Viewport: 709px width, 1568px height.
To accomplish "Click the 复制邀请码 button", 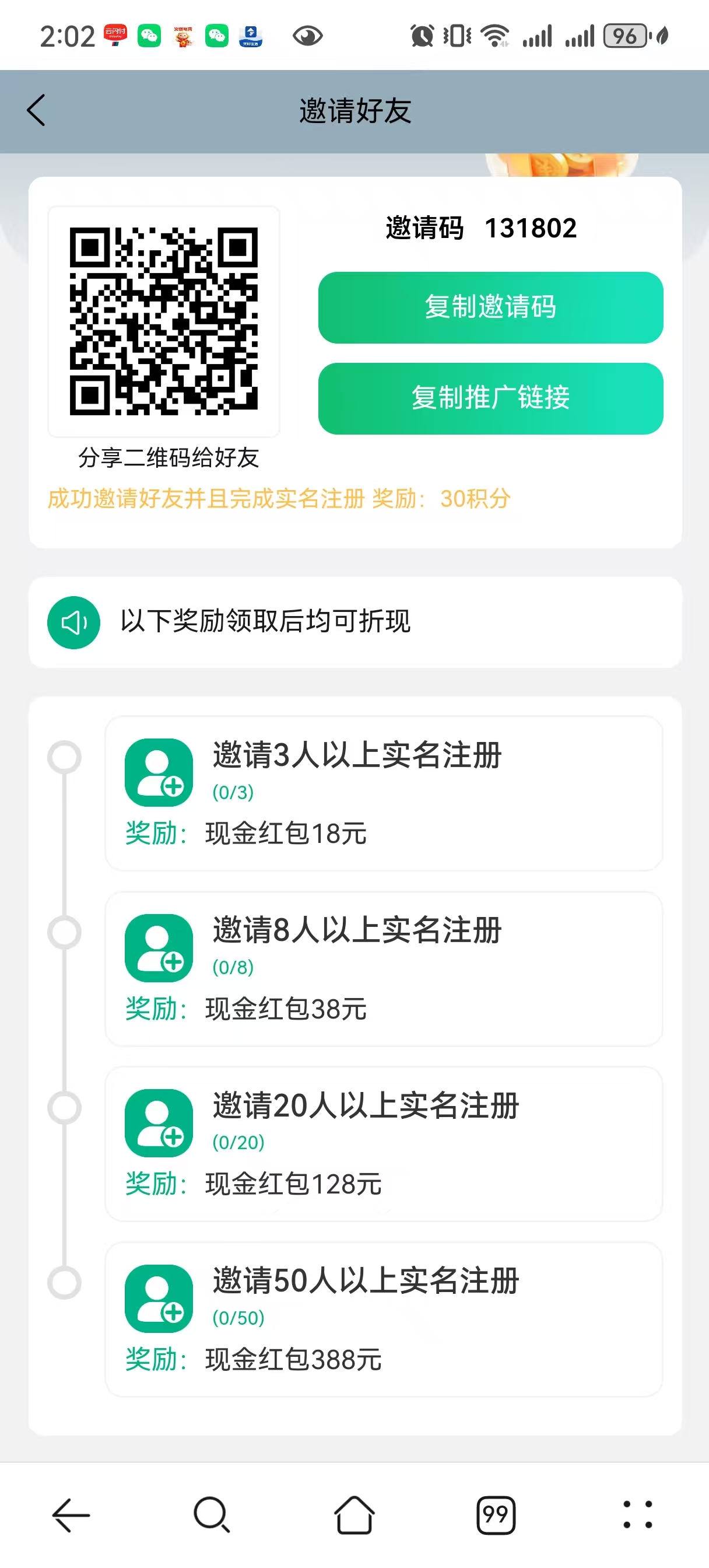I will (490, 307).
